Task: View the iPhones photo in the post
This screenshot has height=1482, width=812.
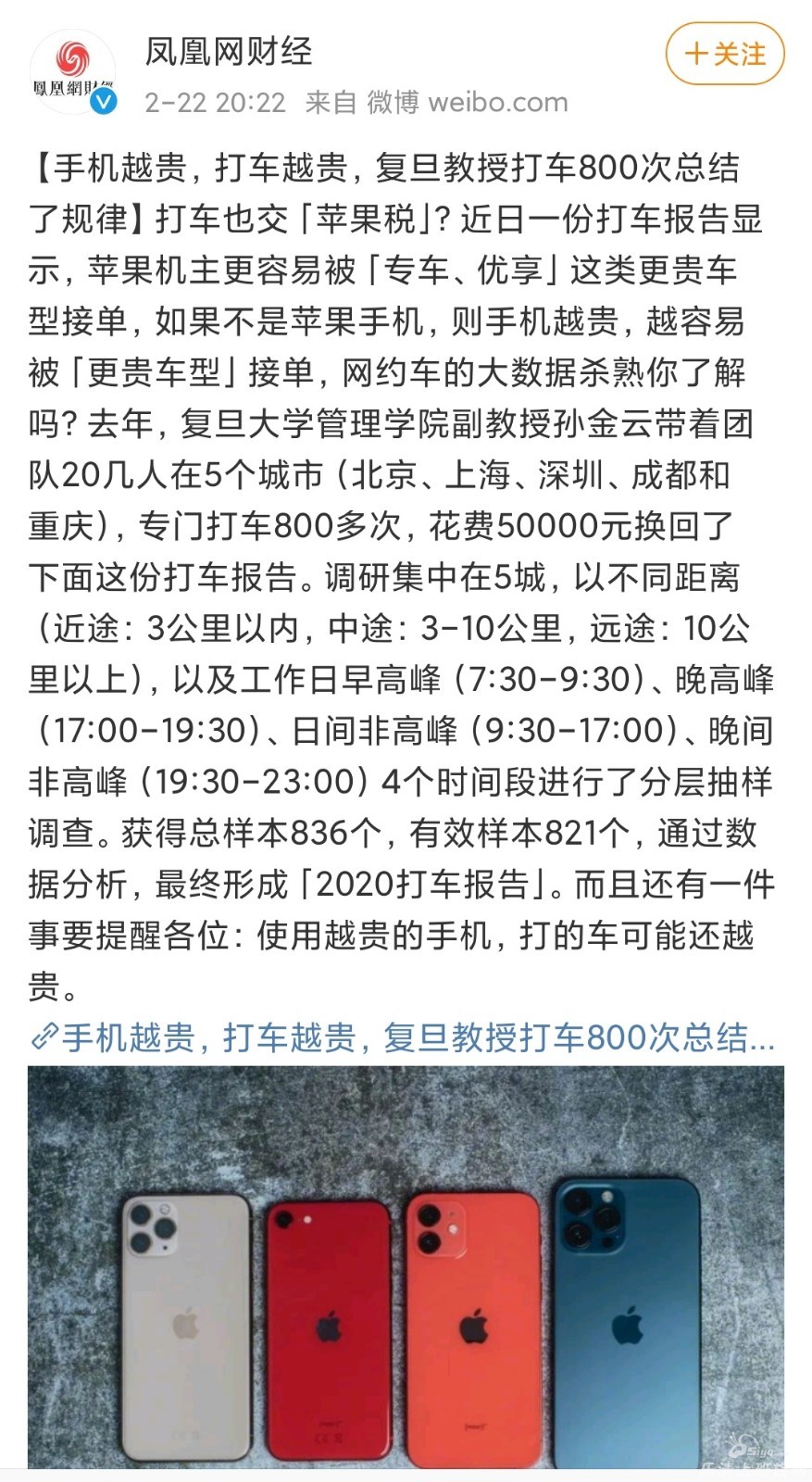Action: 406,1267
